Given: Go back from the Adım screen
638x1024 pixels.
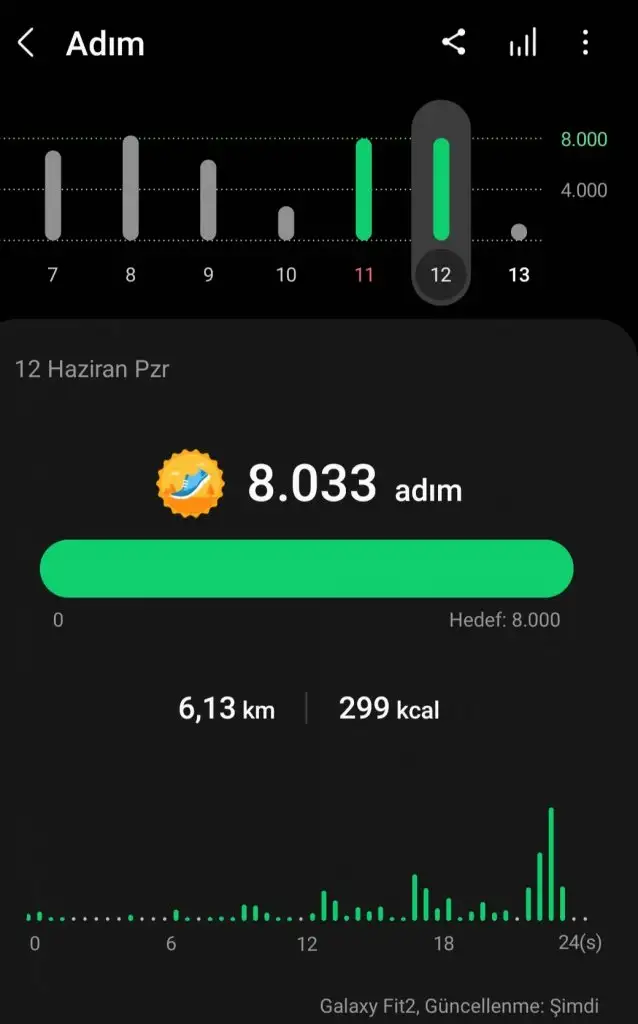Looking at the screenshot, I should pyautogui.click(x=27, y=43).
